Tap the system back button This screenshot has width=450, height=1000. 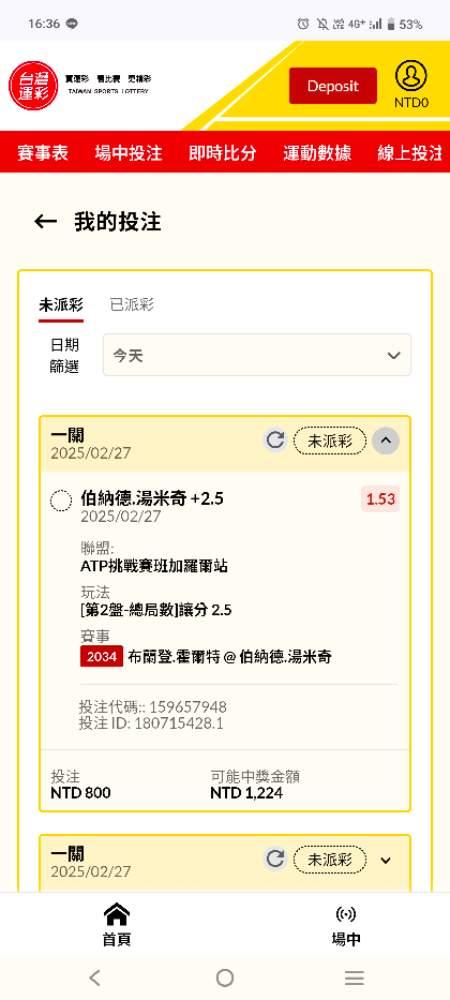[x=95, y=977]
